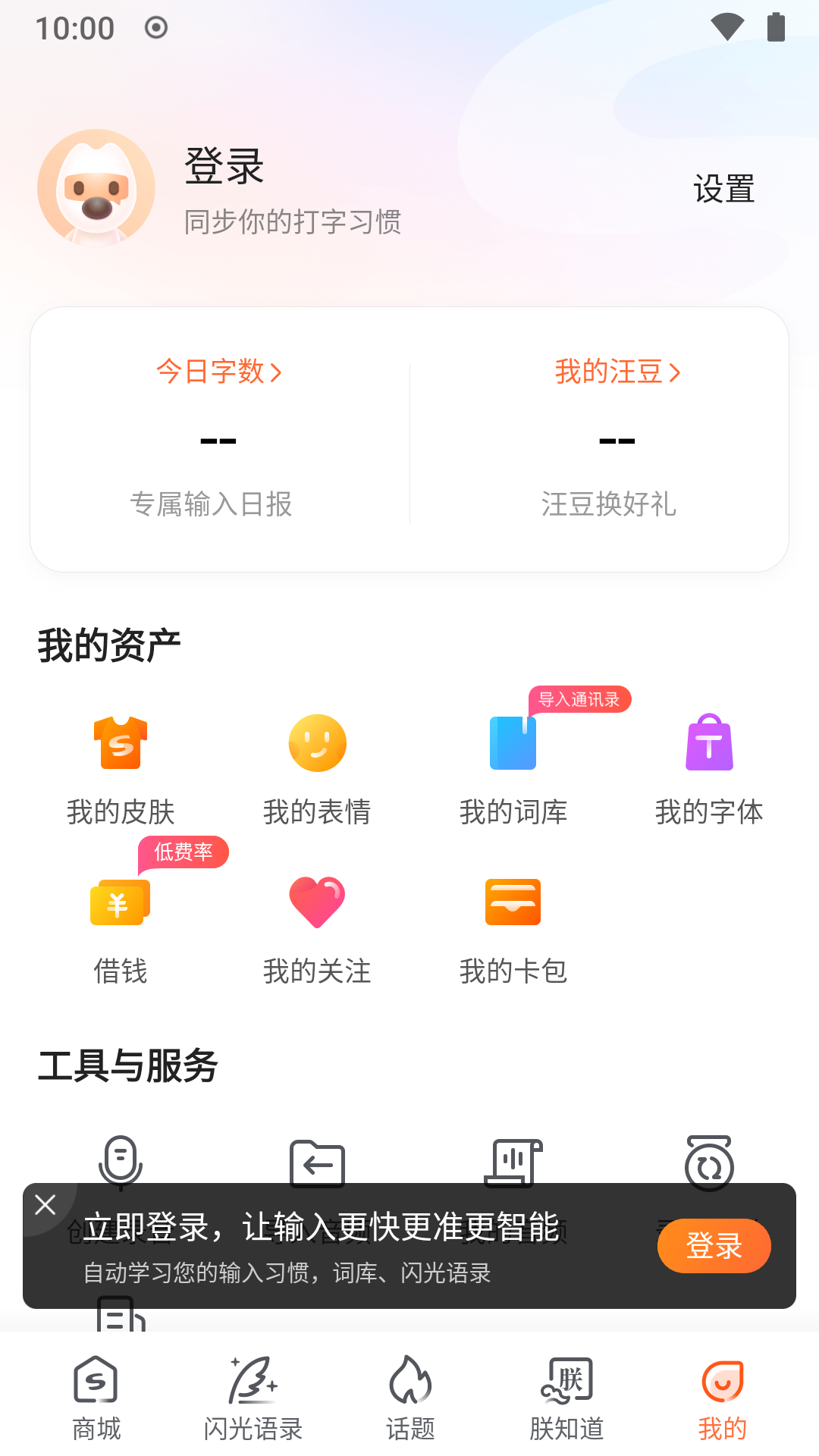Viewport: 819px width, 1456px height.
Task: Open the 话题 flame tab
Action: pos(409,1398)
